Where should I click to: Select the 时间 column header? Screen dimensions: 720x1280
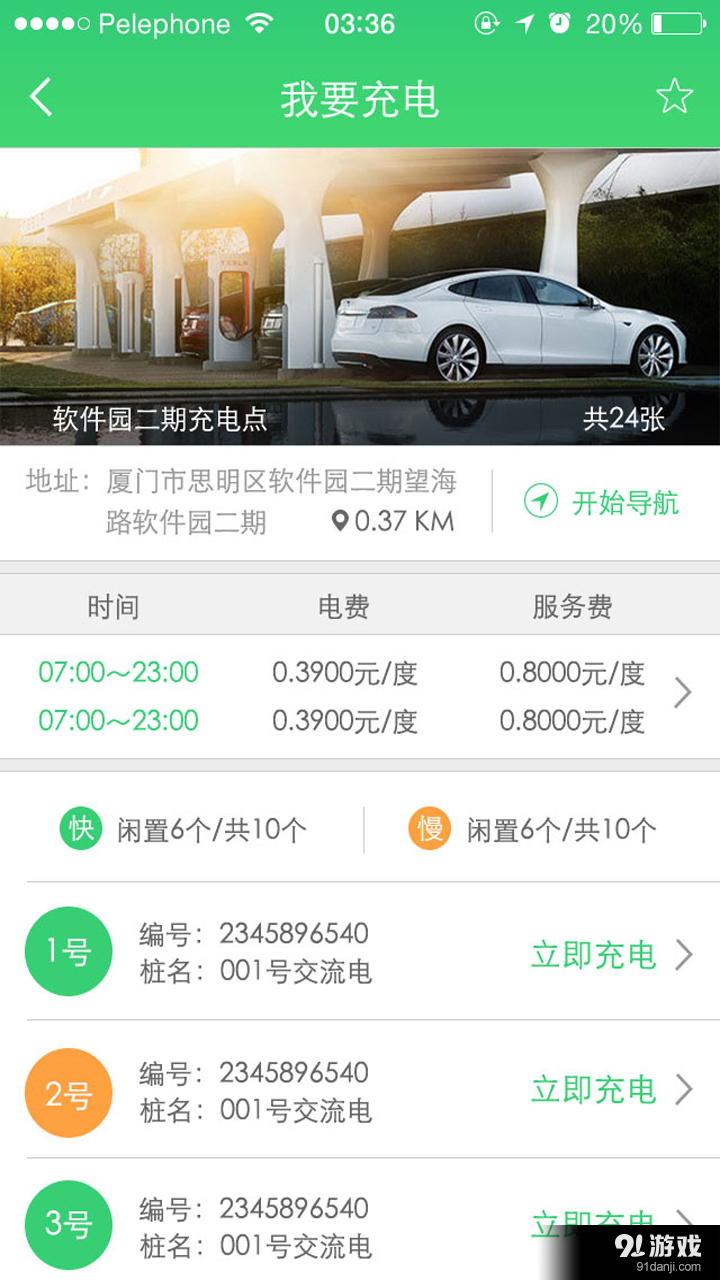point(113,606)
